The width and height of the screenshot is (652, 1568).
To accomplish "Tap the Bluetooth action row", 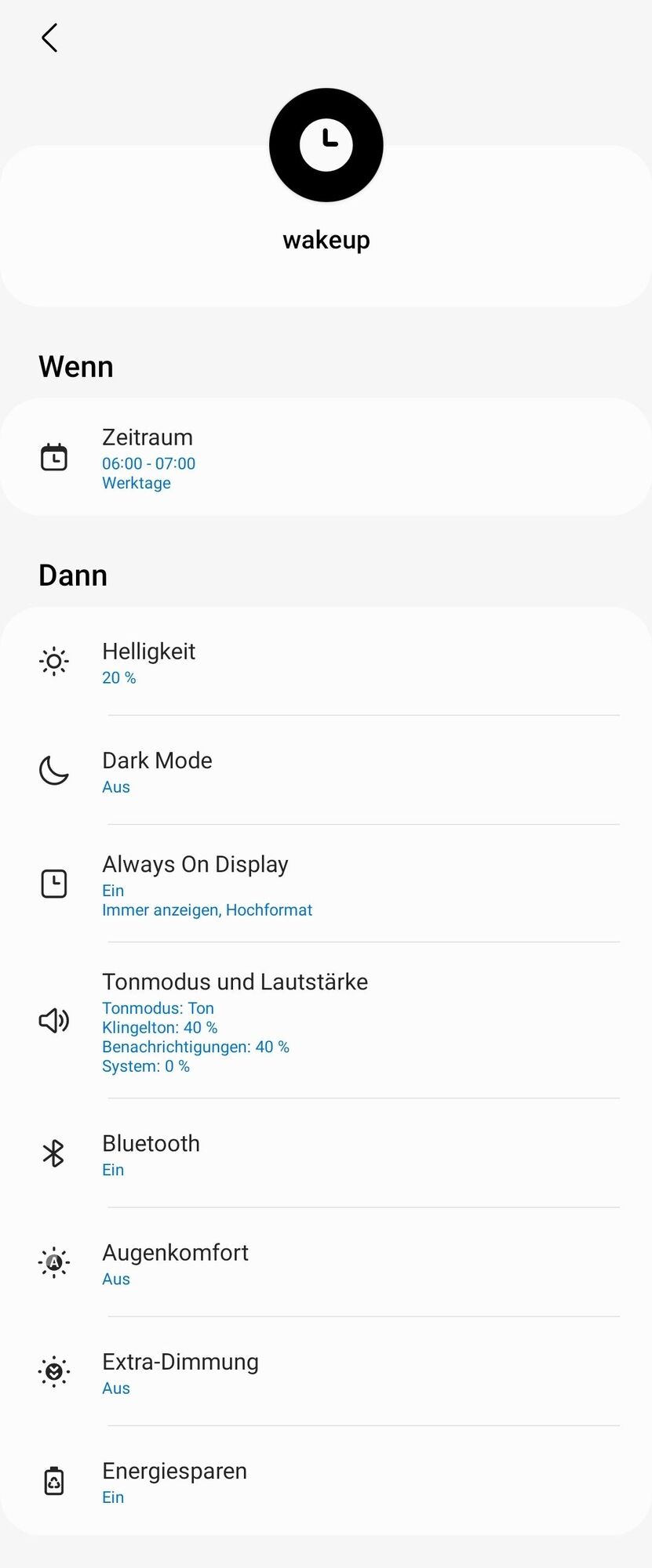I will coord(326,1154).
